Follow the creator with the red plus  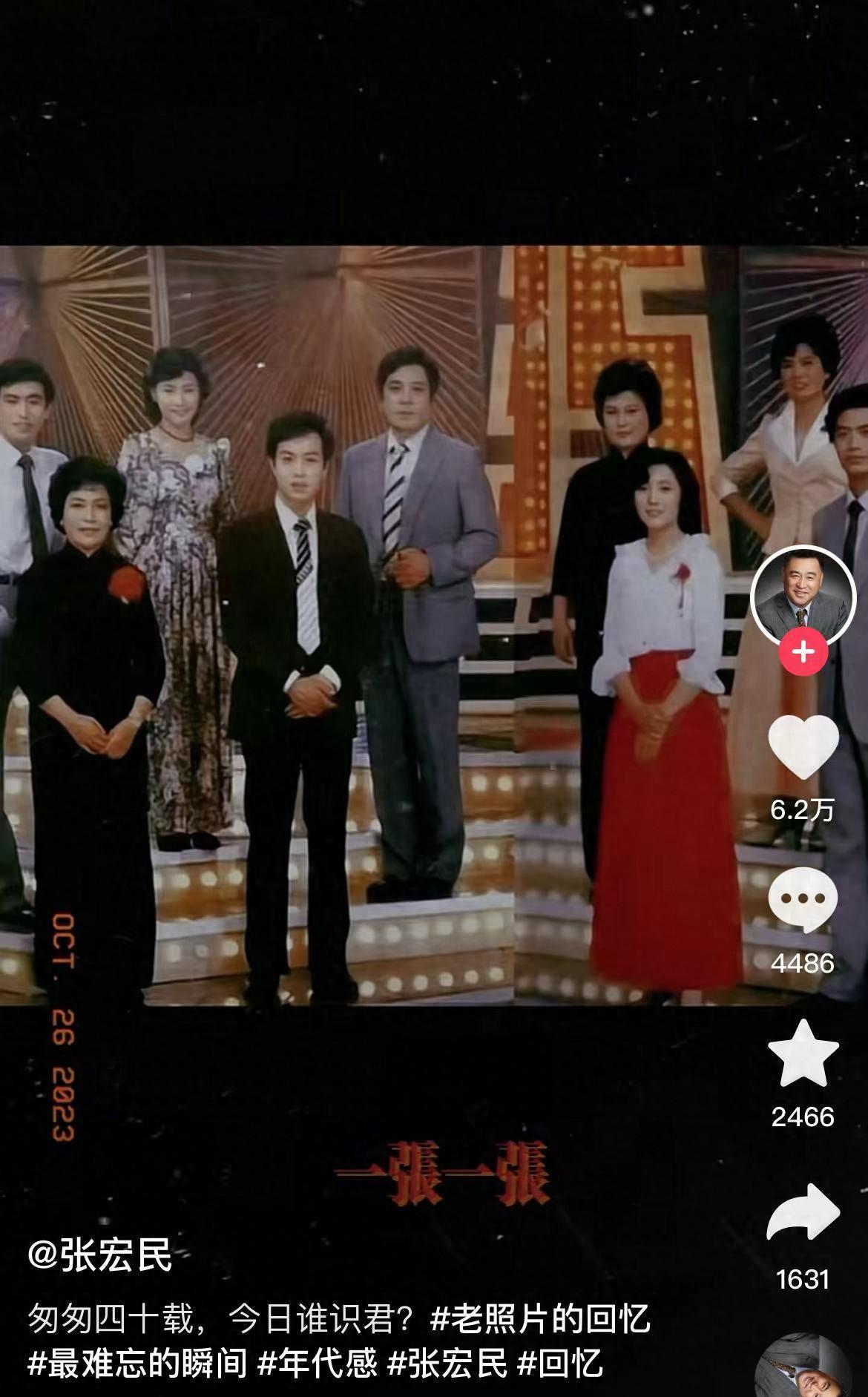803,651
